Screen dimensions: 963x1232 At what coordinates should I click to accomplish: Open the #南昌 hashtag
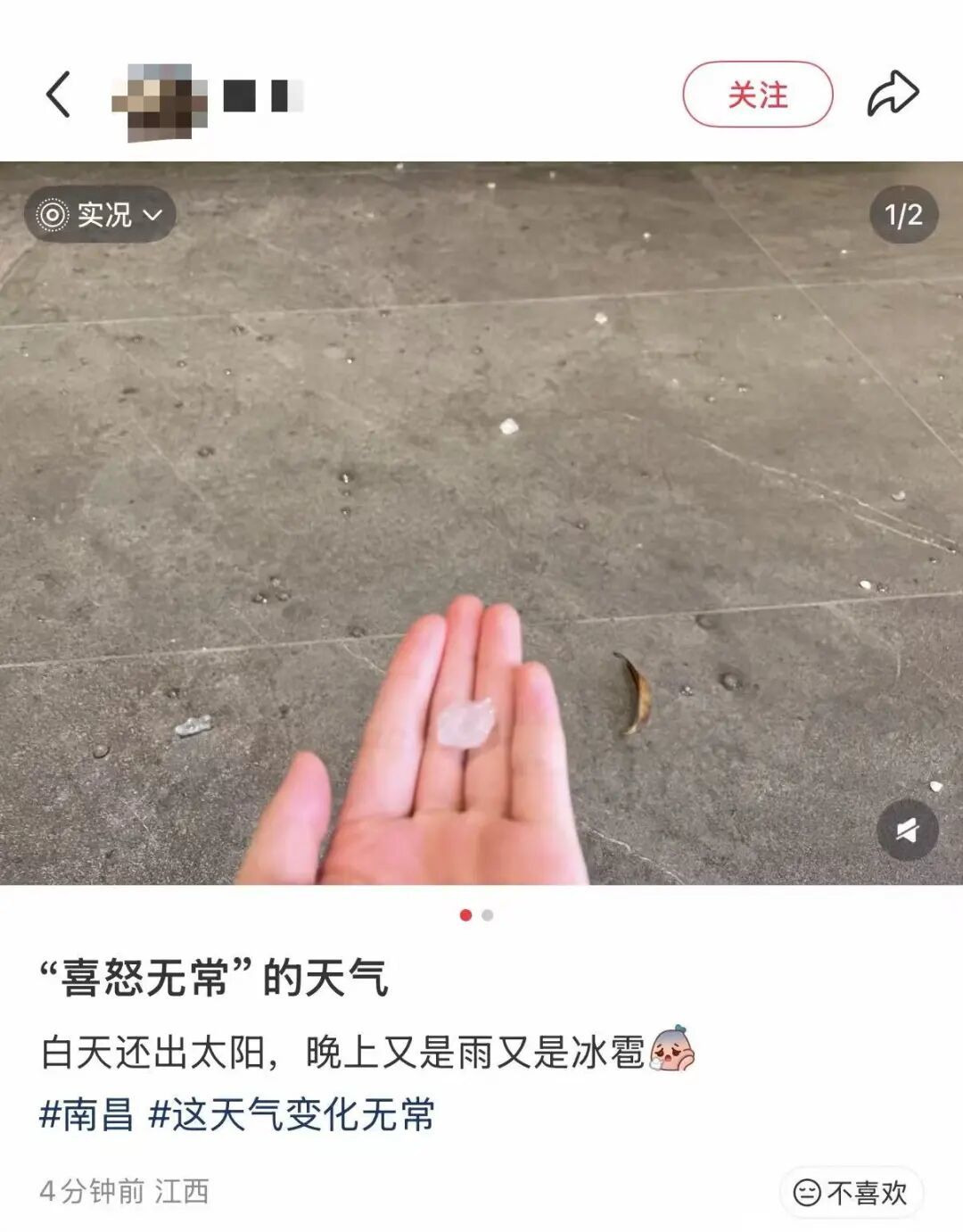pos(86,1115)
